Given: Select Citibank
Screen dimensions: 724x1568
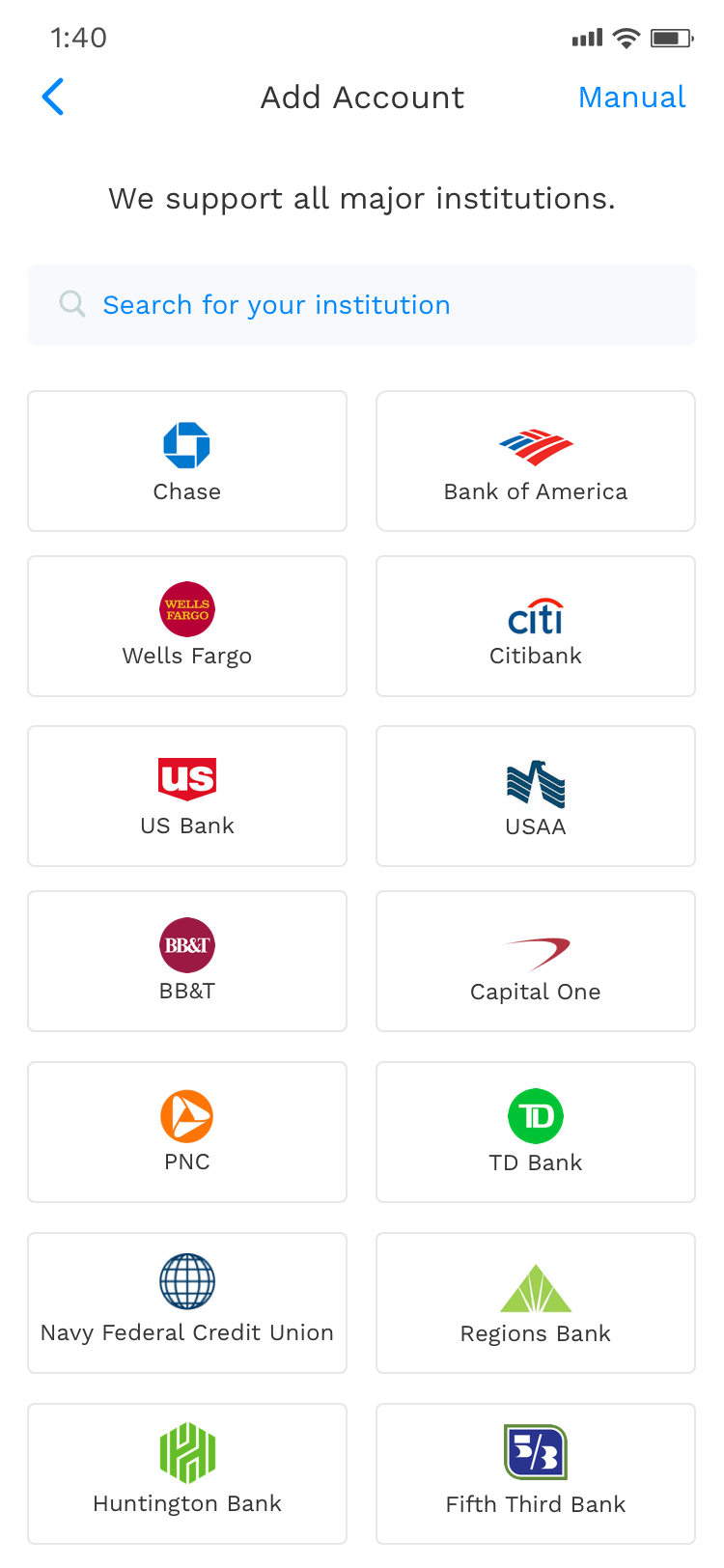Looking at the screenshot, I should [x=535, y=627].
